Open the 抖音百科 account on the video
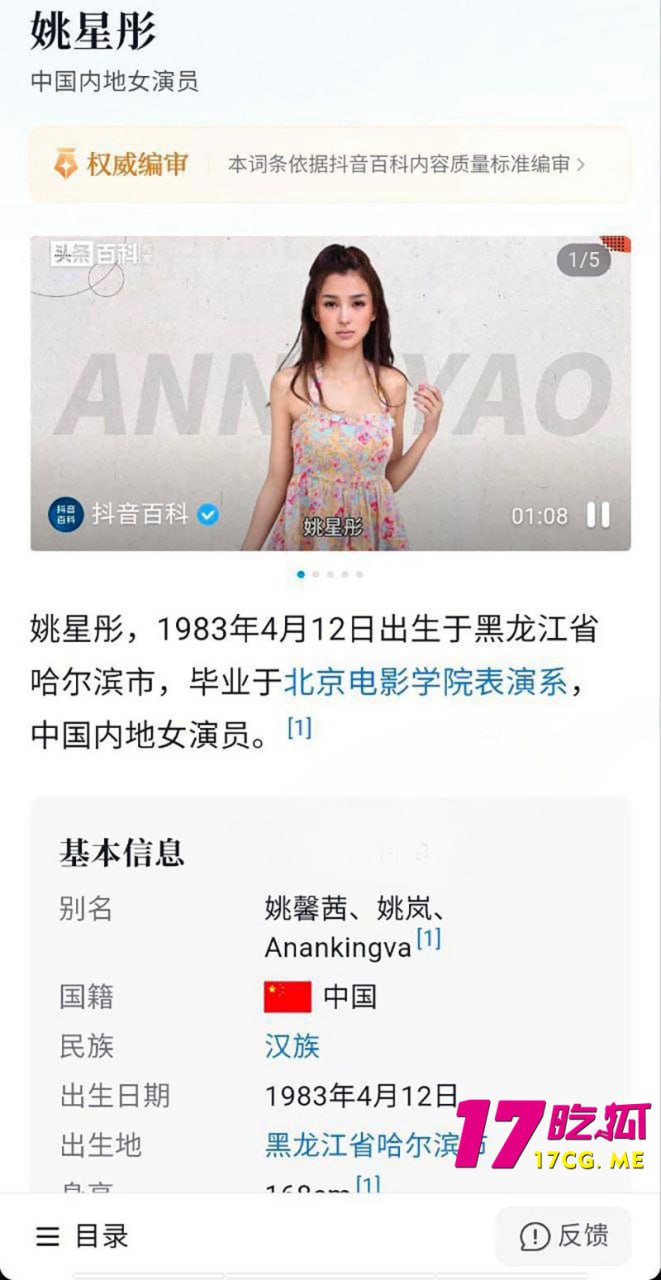This screenshot has width=661, height=1280. click(140, 515)
